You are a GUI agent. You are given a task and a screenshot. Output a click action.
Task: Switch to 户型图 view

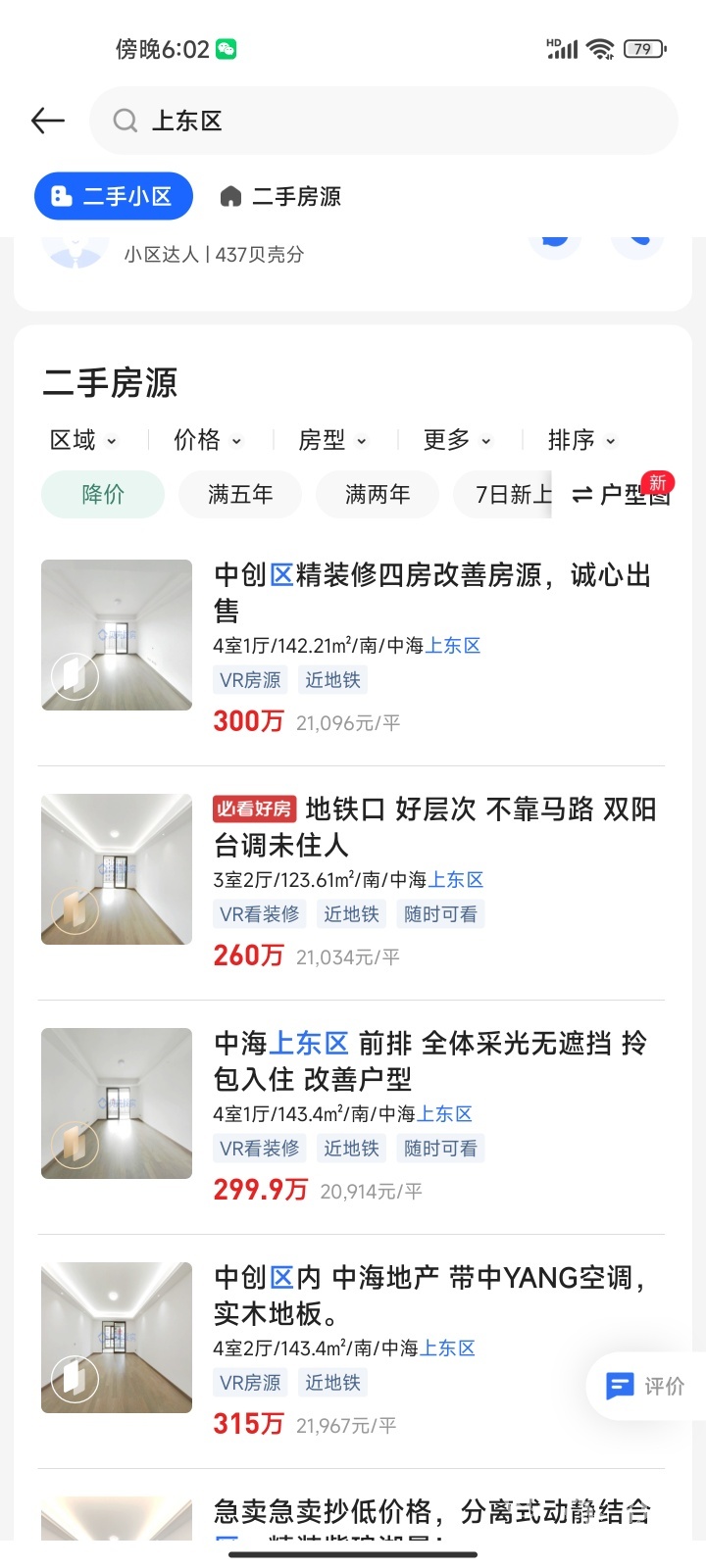pyautogui.click(x=622, y=495)
